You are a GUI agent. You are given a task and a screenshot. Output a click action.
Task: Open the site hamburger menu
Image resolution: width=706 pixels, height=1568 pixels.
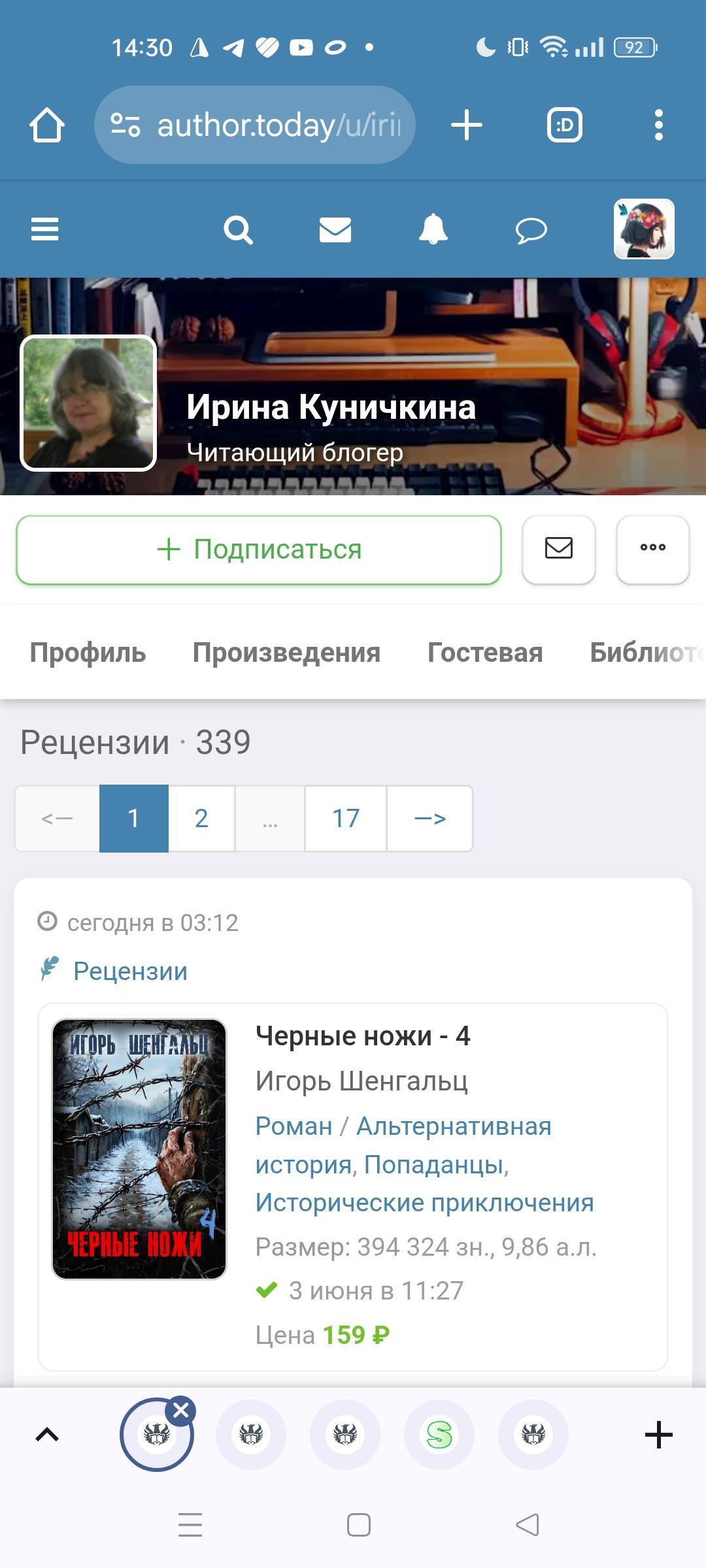[x=44, y=229]
